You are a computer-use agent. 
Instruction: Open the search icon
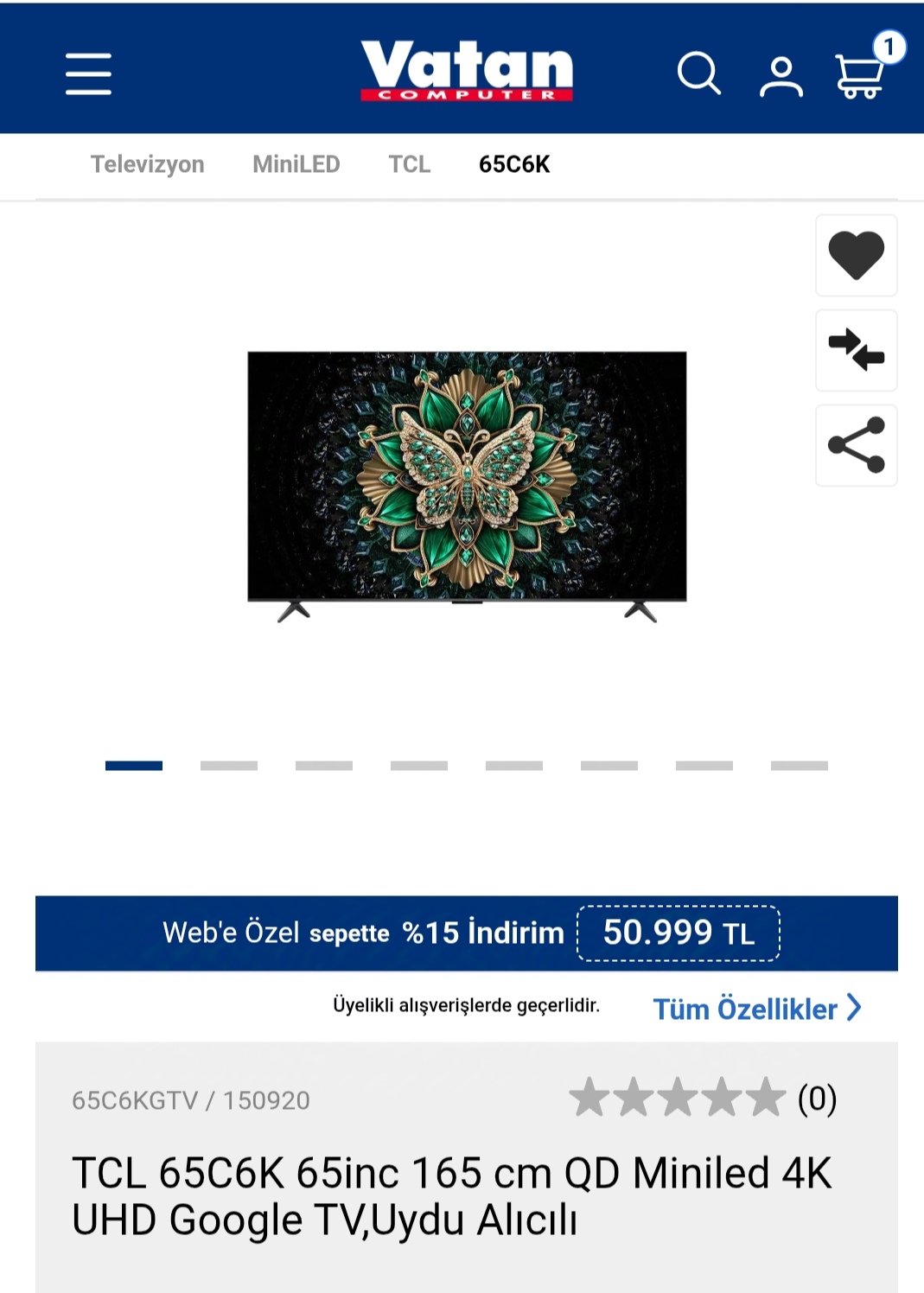[698, 73]
